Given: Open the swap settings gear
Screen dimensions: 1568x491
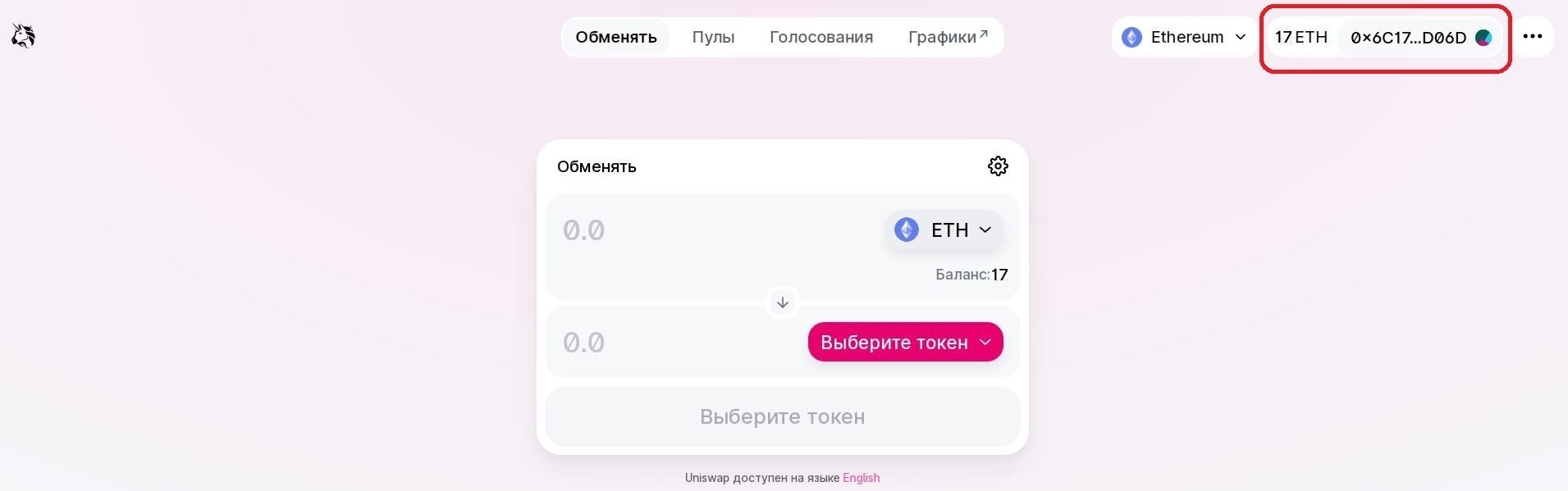Looking at the screenshot, I should point(998,166).
